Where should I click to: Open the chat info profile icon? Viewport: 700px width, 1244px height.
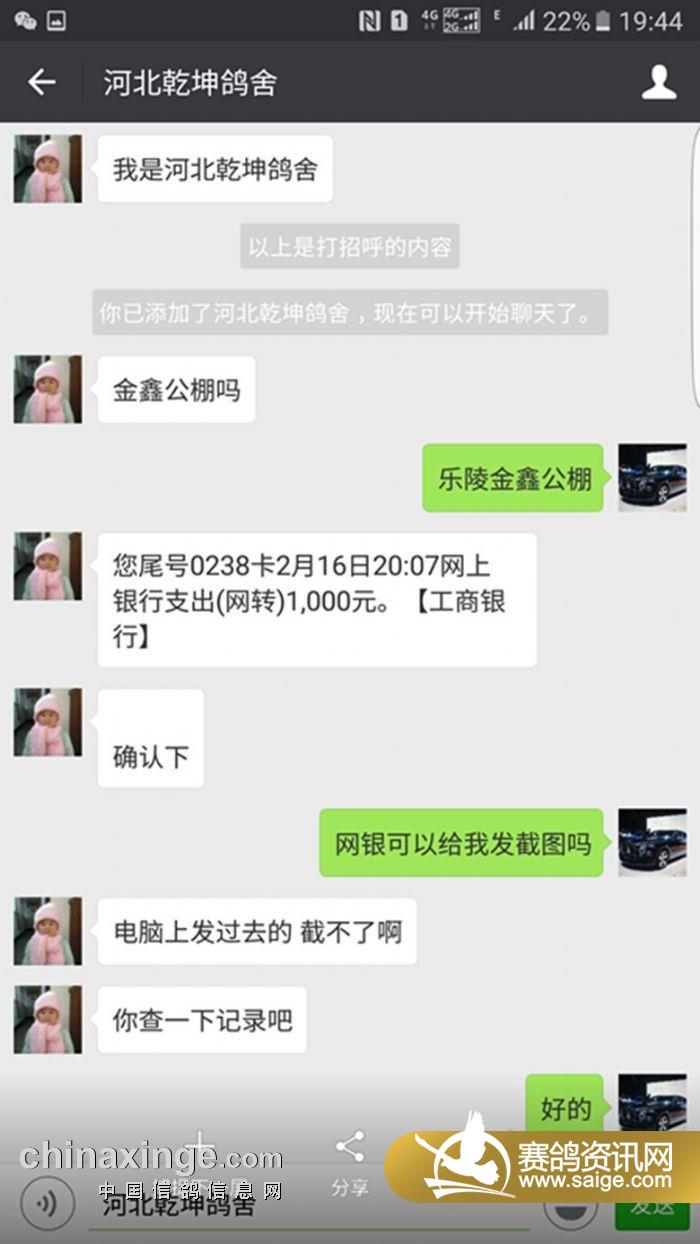(x=658, y=82)
